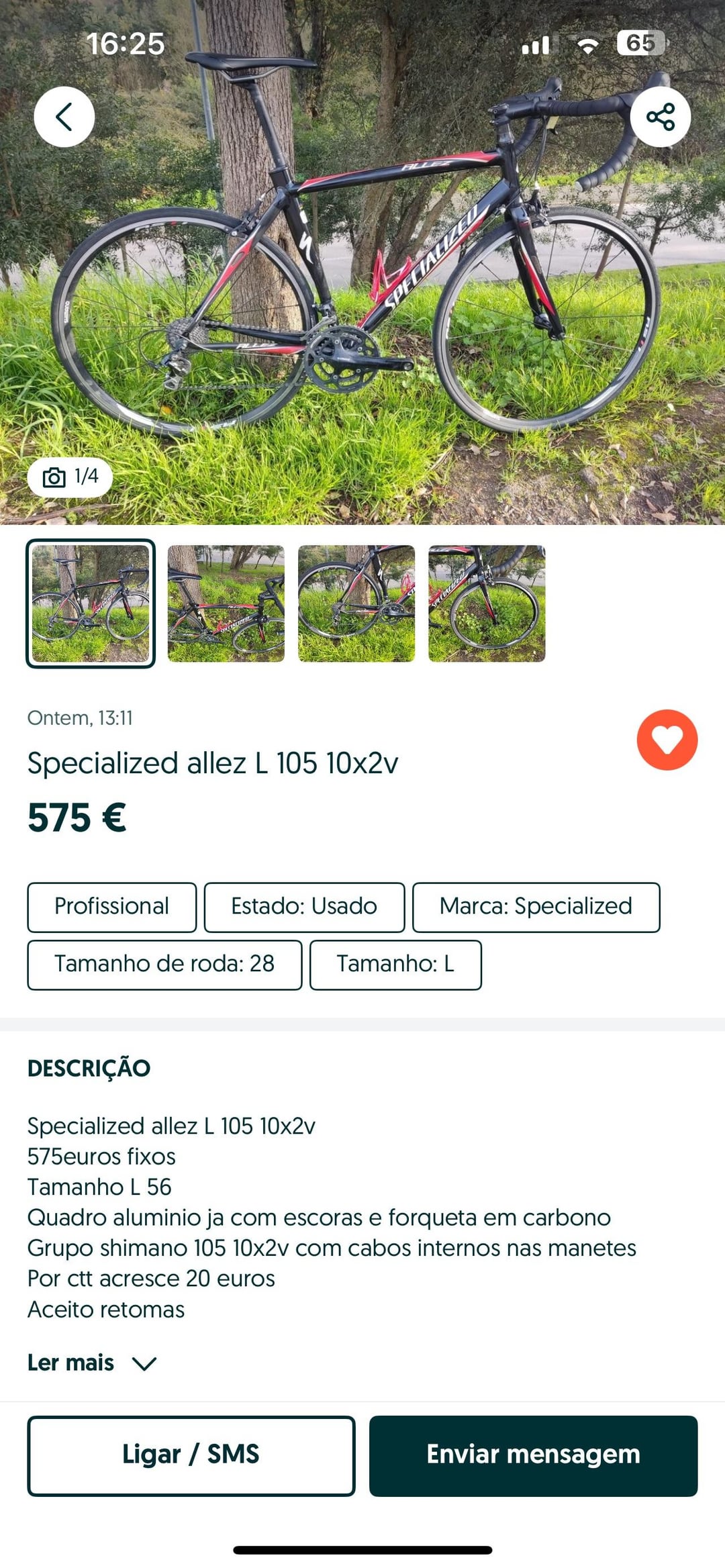Tap the Tamanho de roda: 28 chip
This screenshot has width=725, height=1568.
(164, 965)
